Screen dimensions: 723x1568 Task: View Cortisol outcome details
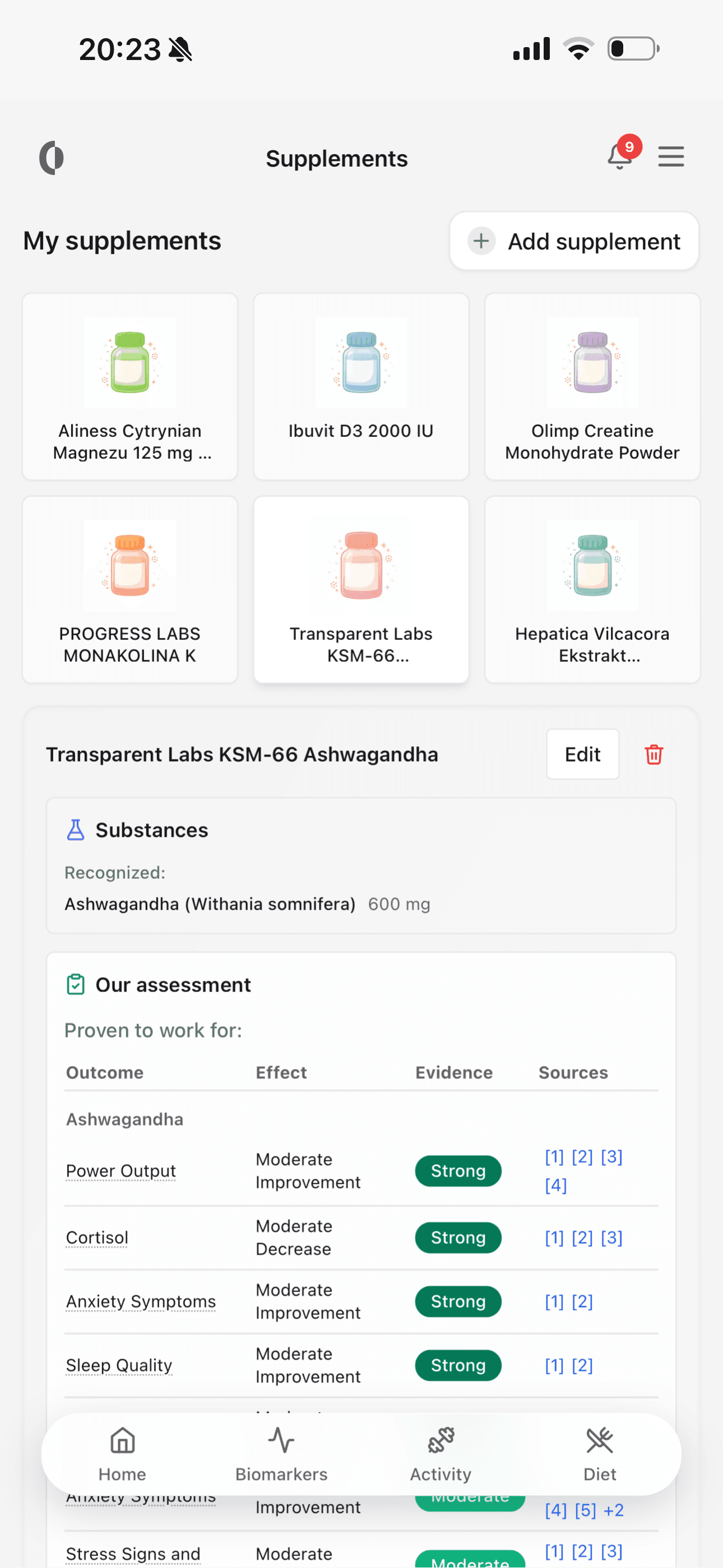click(98, 1238)
